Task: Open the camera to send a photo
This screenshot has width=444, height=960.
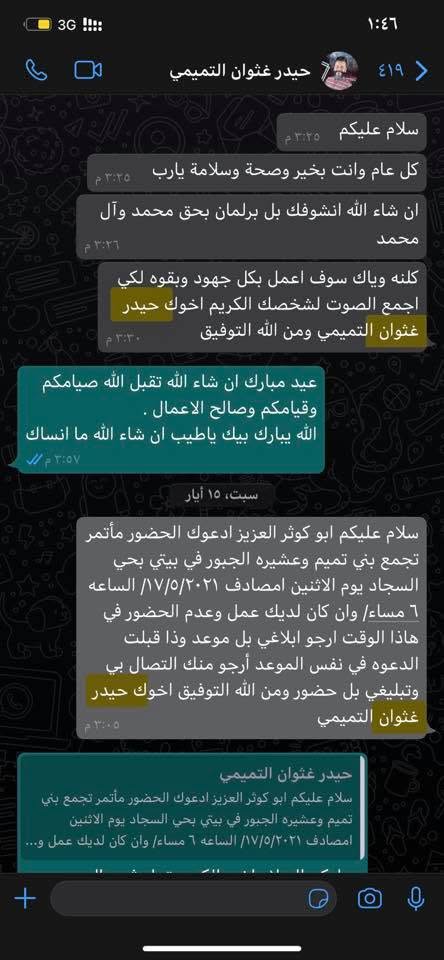Action: click(x=370, y=899)
